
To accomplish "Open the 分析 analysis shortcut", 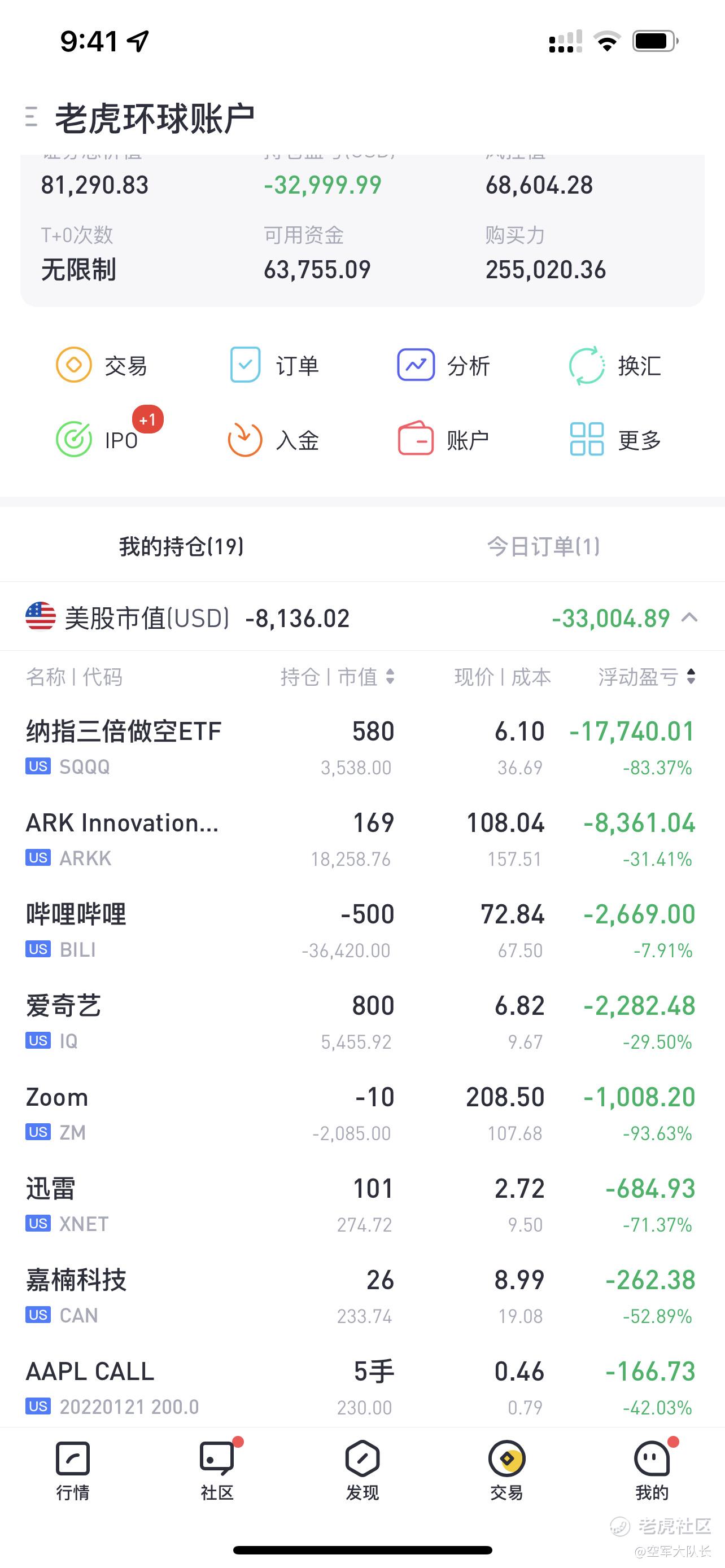I will coord(444,365).
